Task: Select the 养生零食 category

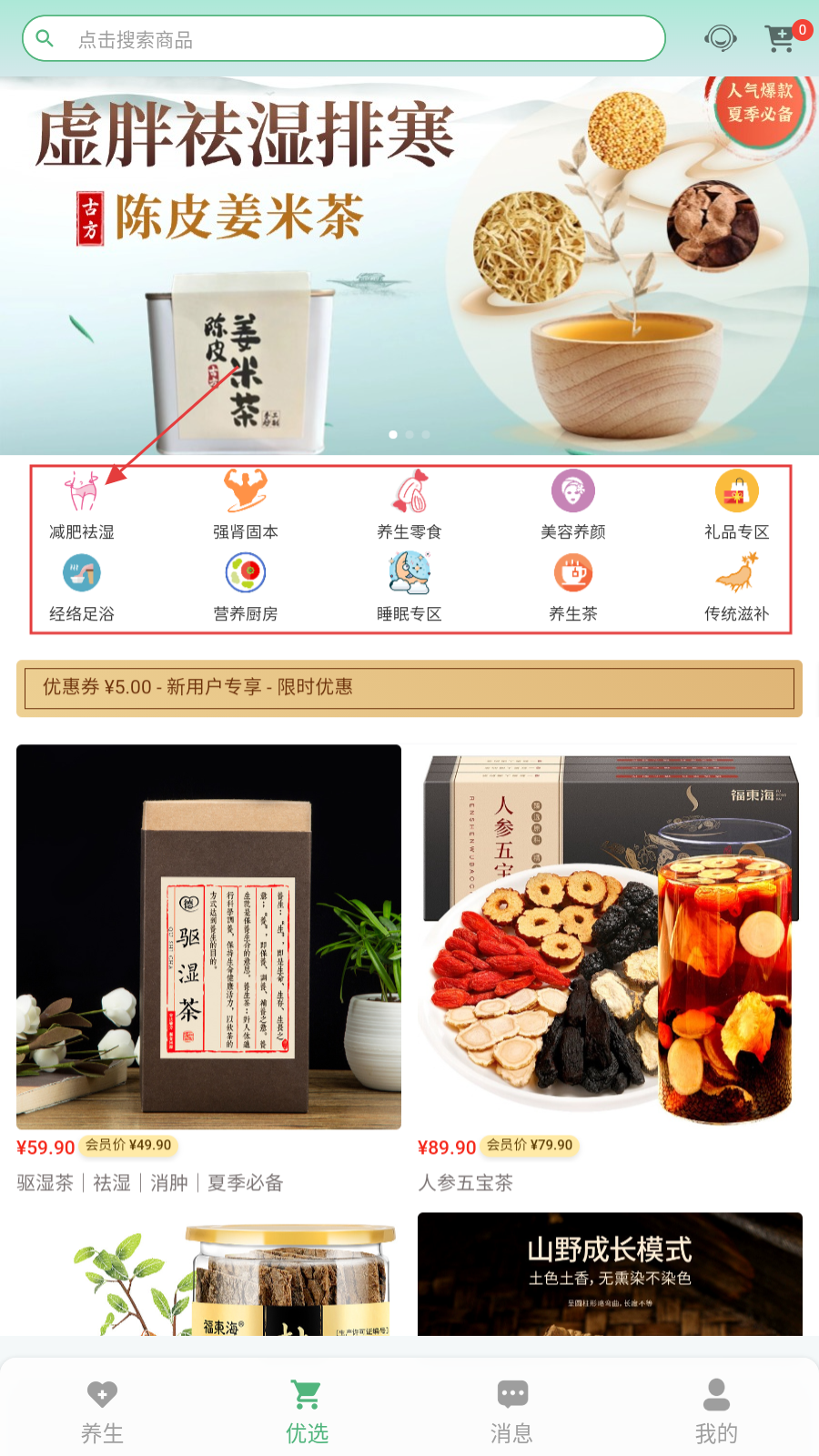Action: click(x=409, y=505)
